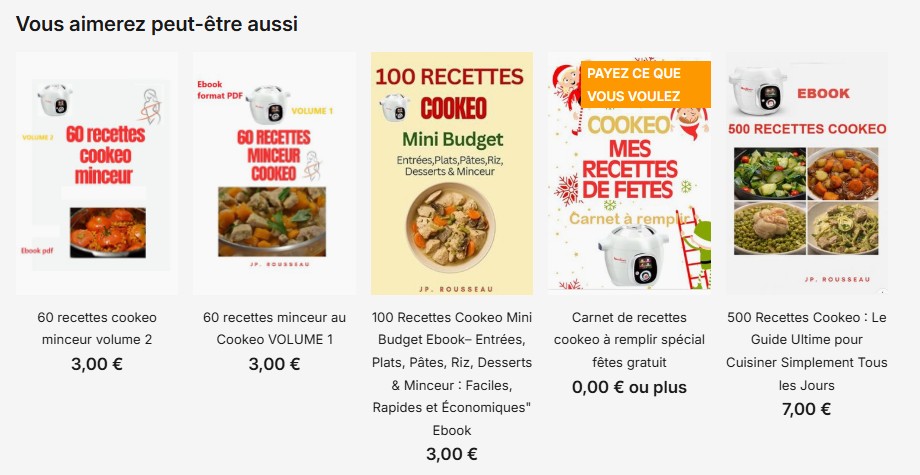Open the 60 recettes minceur VOLUME 1 cover
920x475 pixels.
(x=274, y=174)
